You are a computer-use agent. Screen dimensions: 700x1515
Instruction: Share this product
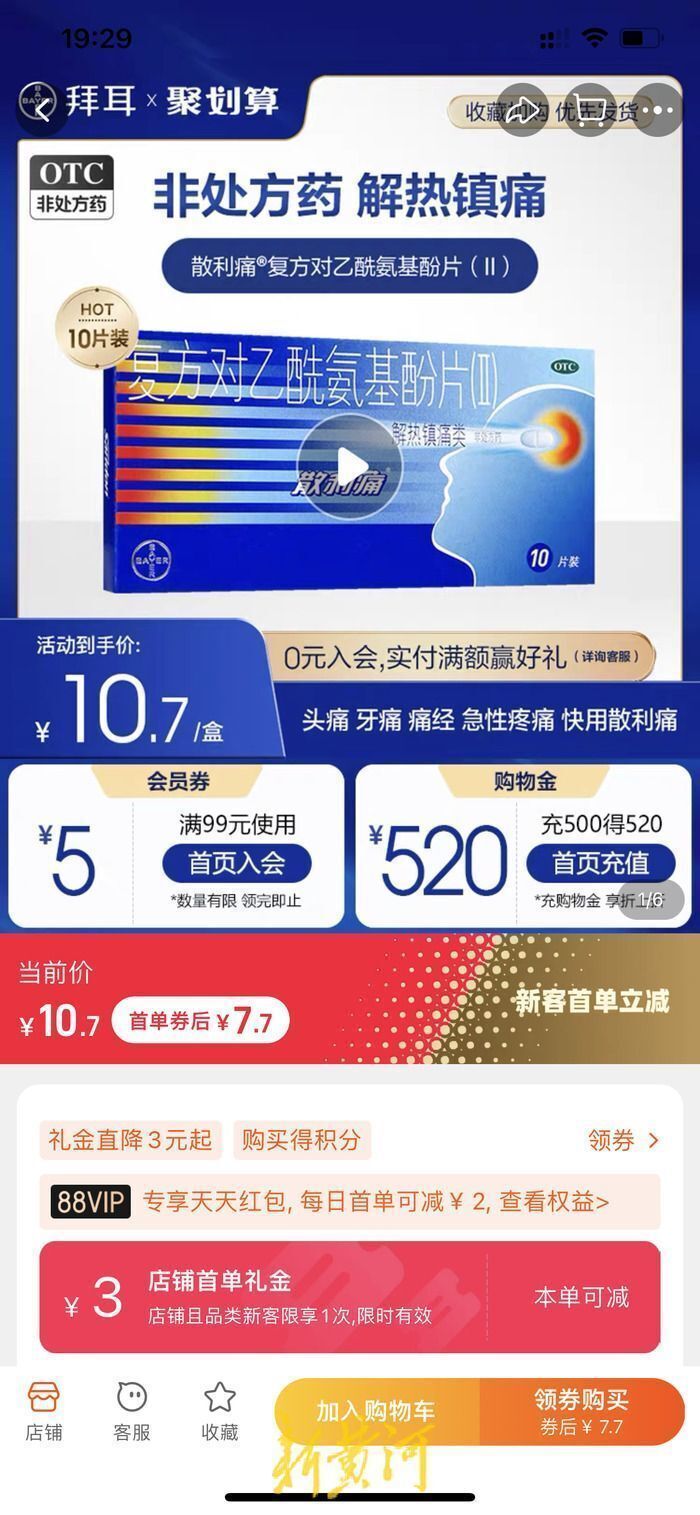click(x=523, y=110)
